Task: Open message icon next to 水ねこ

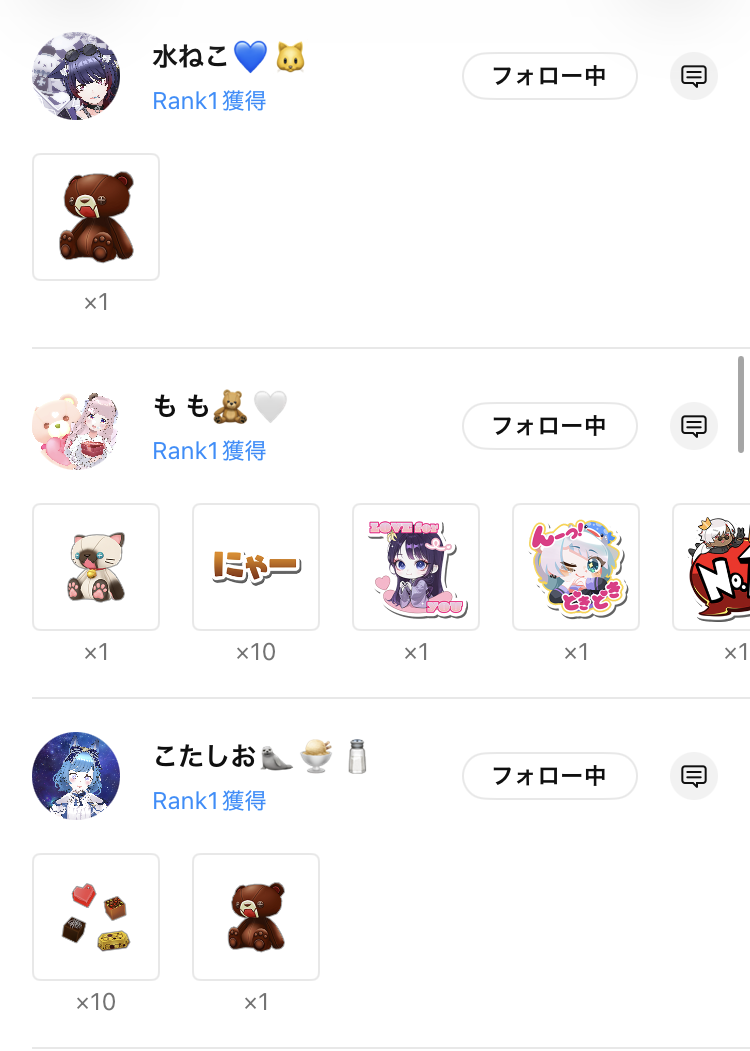Action: pos(694,76)
